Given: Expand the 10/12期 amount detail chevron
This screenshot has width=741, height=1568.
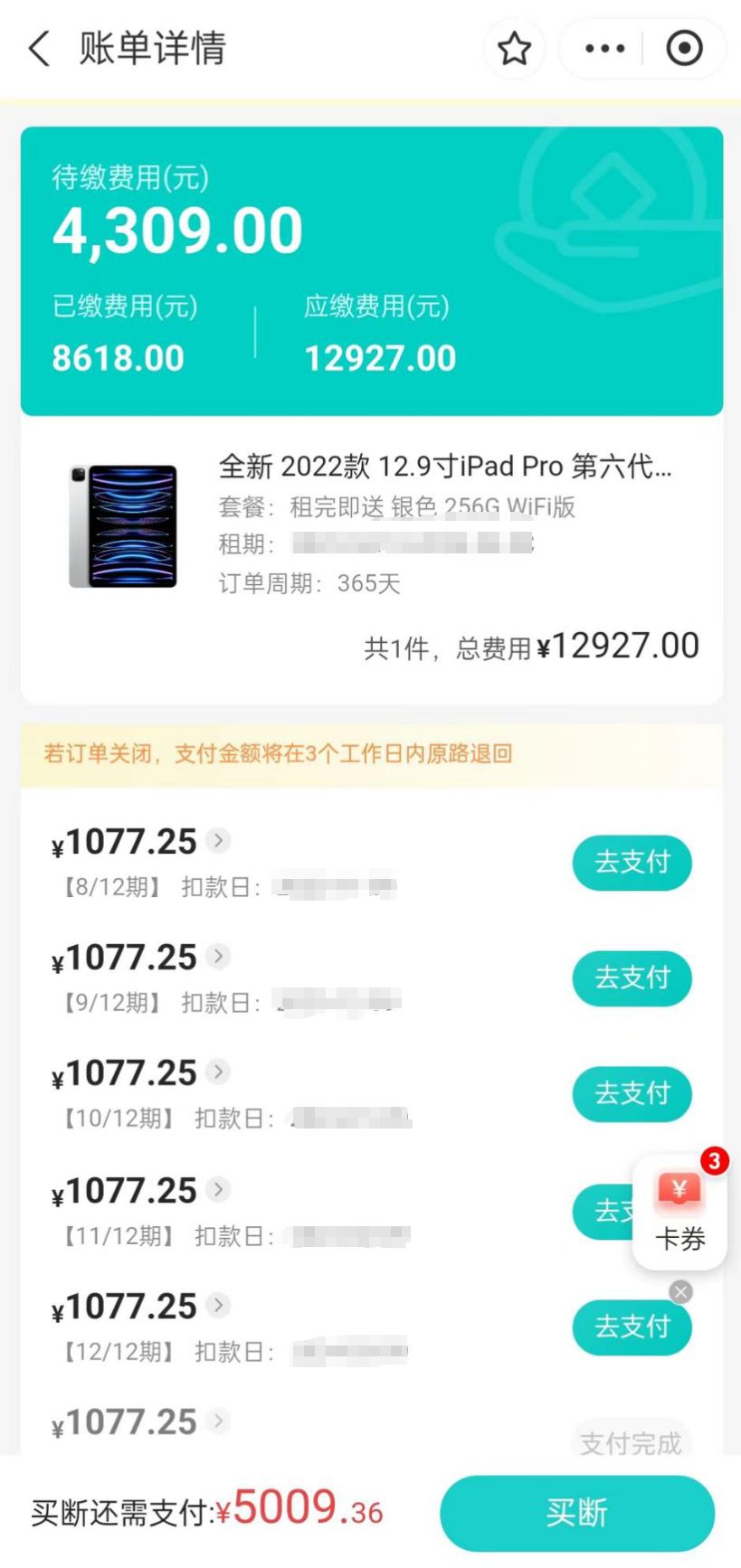Looking at the screenshot, I should (x=218, y=1072).
